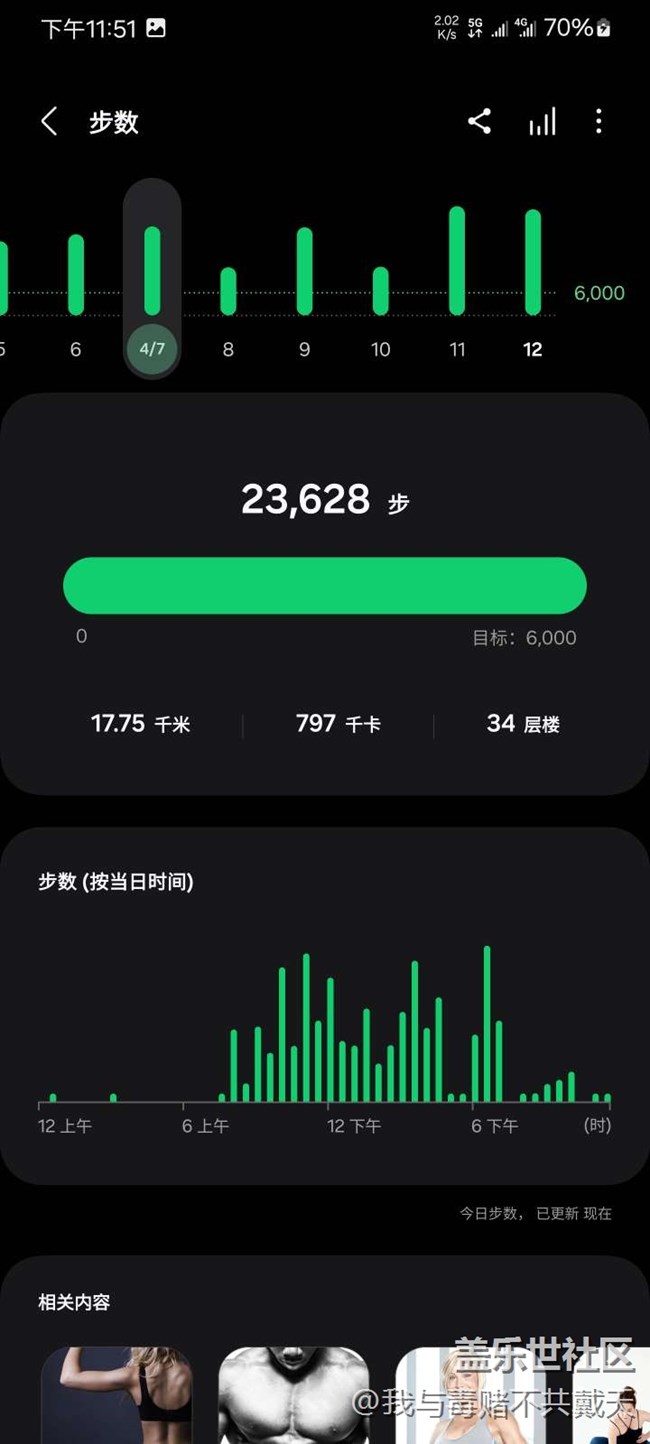Viewport: 650px width, 1444px height.
Task: Open the step trends chart icon
Action: tap(542, 122)
